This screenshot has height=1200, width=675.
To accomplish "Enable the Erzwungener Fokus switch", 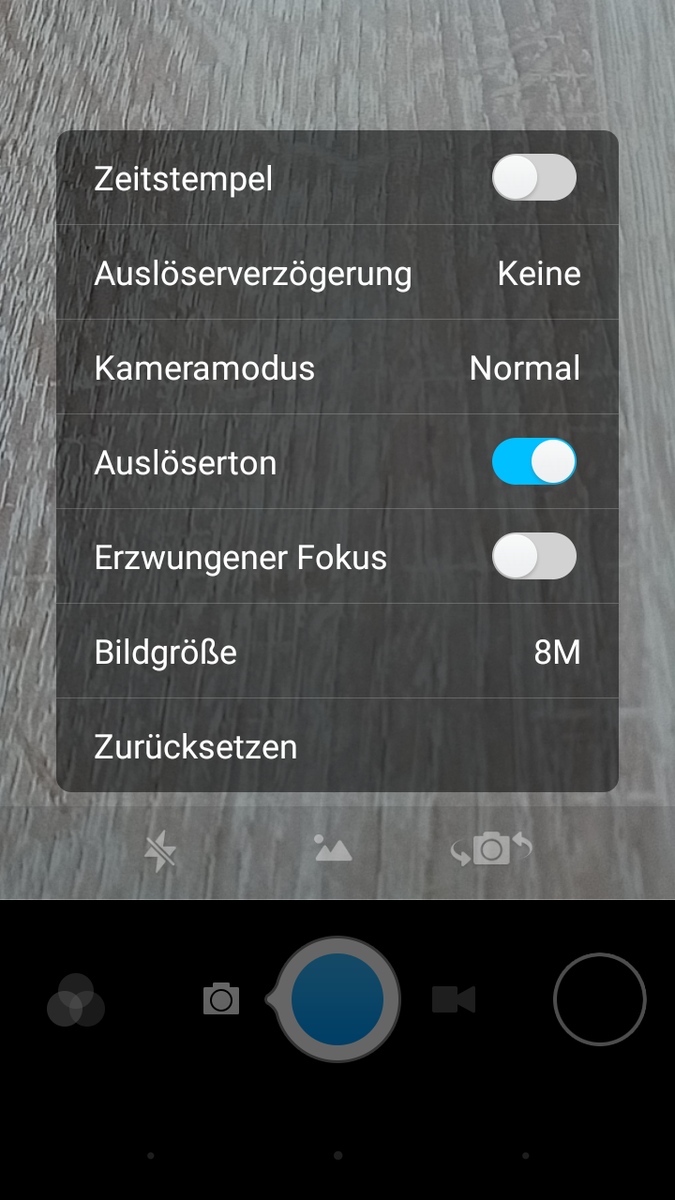I will point(534,557).
